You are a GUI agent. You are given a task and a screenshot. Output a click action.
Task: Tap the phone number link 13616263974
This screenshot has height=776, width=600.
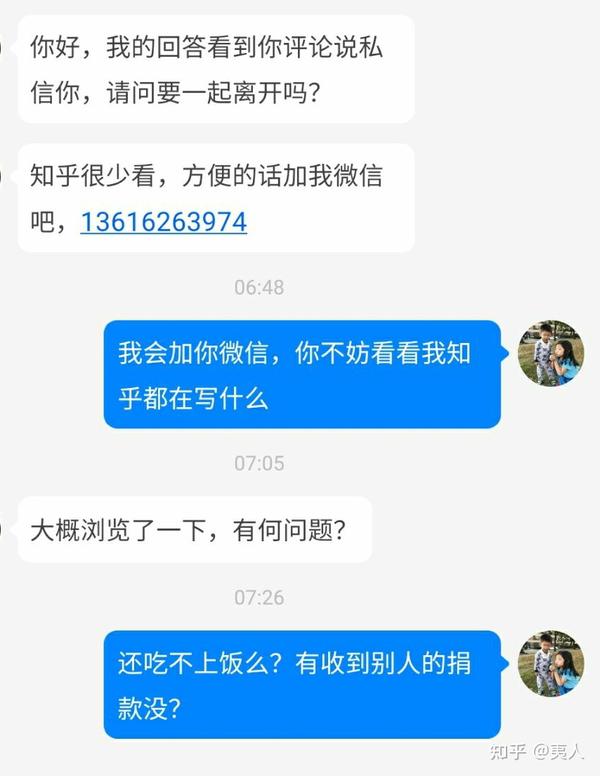click(x=164, y=222)
